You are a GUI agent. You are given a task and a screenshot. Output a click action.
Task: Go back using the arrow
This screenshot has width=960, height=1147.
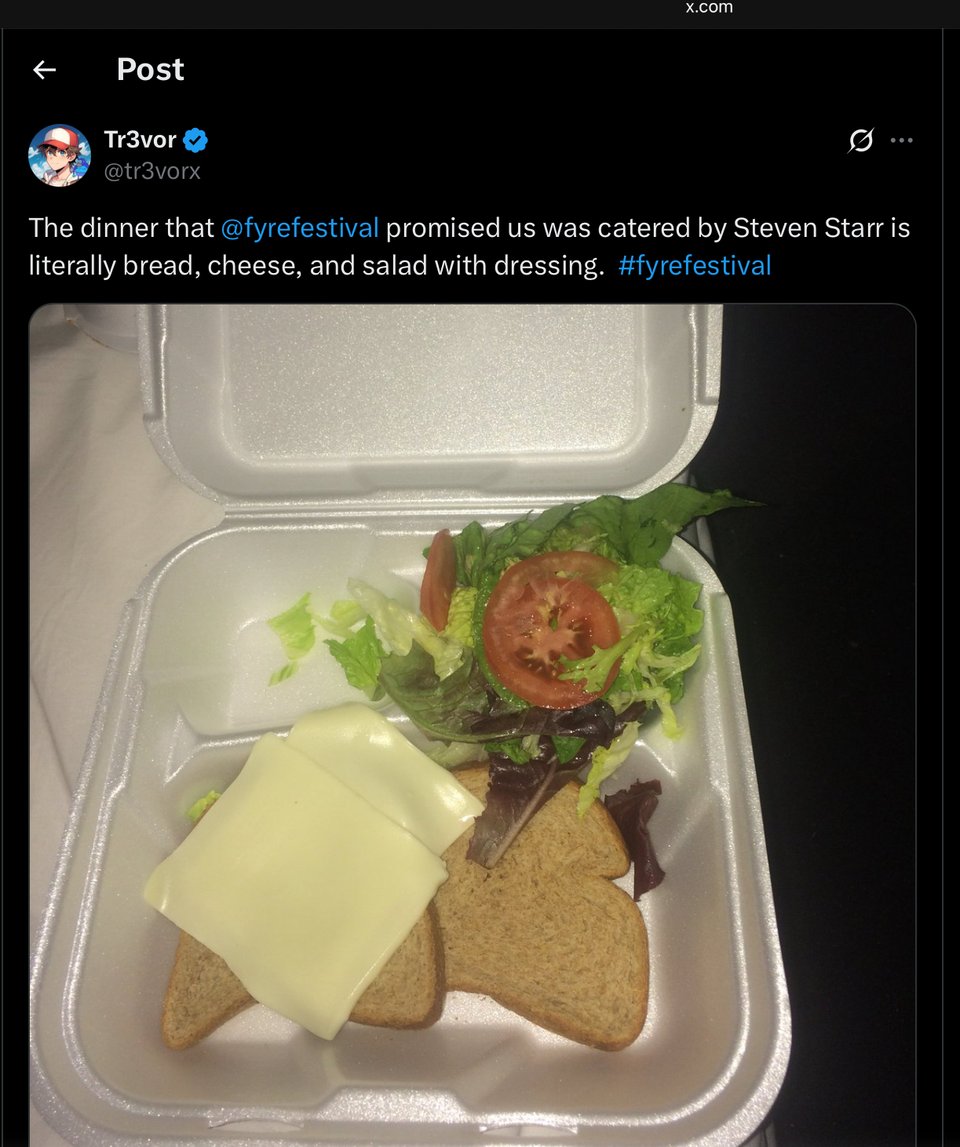coord(44,69)
